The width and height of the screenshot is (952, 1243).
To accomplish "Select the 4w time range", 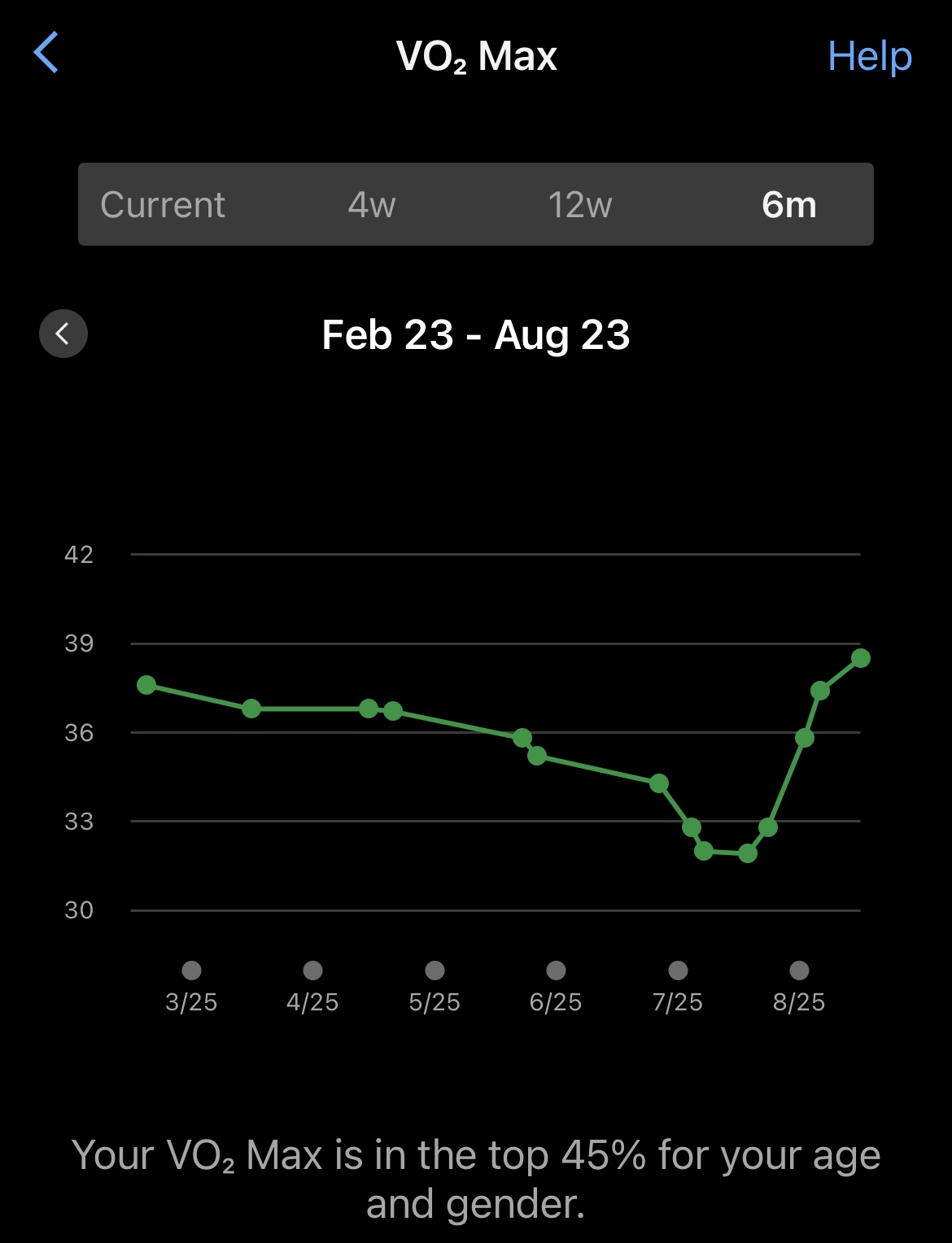I will coord(372,205).
